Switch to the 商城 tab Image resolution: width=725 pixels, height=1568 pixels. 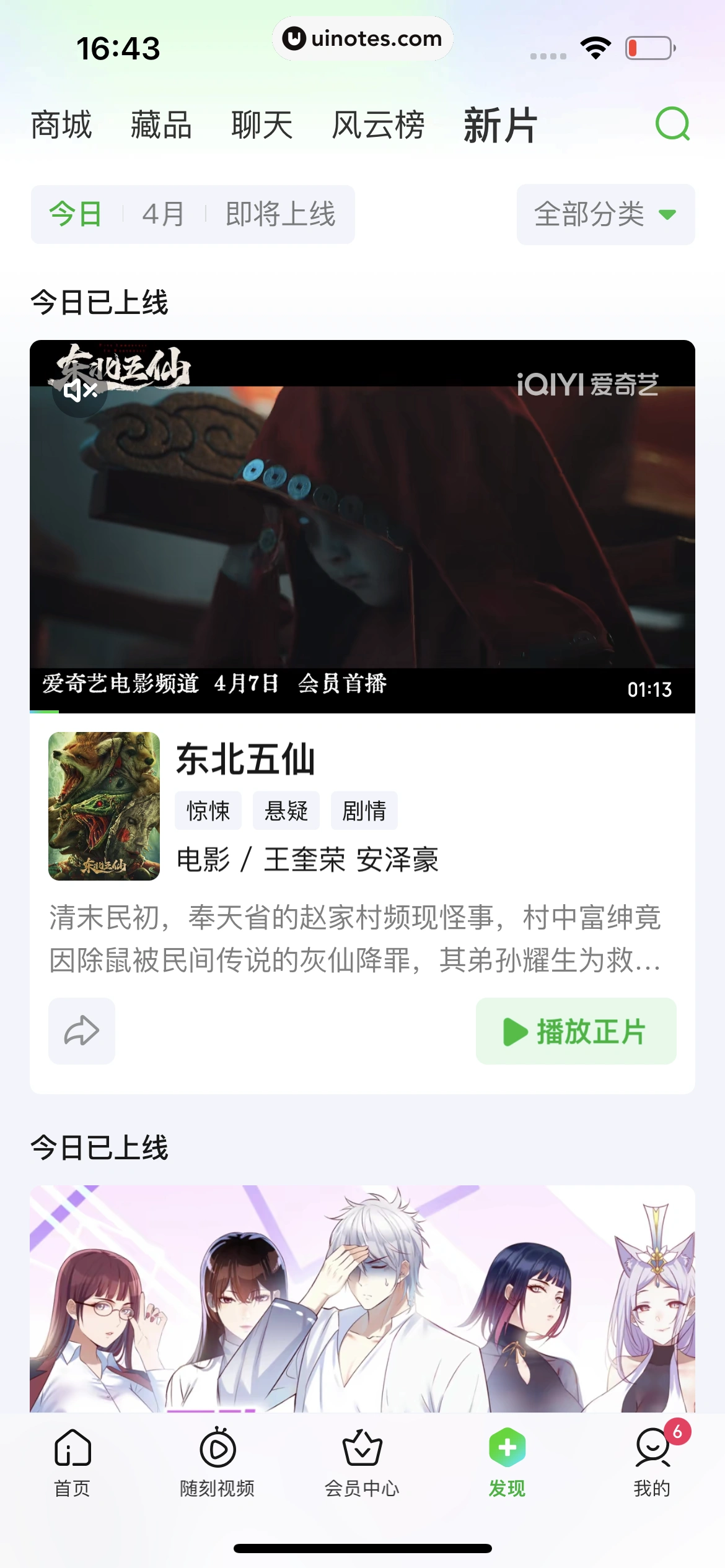click(x=61, y=125)
